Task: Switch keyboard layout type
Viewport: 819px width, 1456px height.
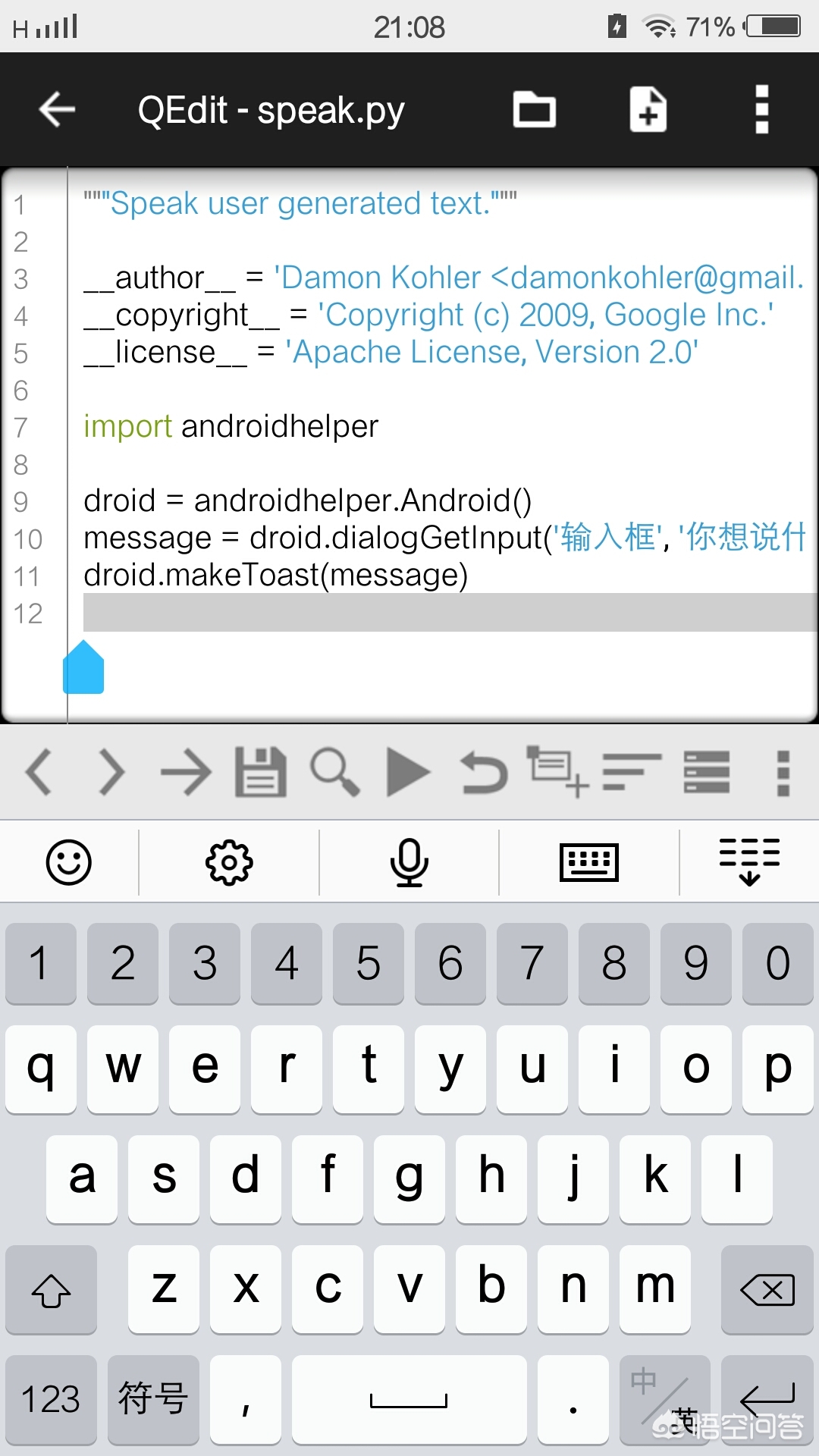Action: [589, 862]
